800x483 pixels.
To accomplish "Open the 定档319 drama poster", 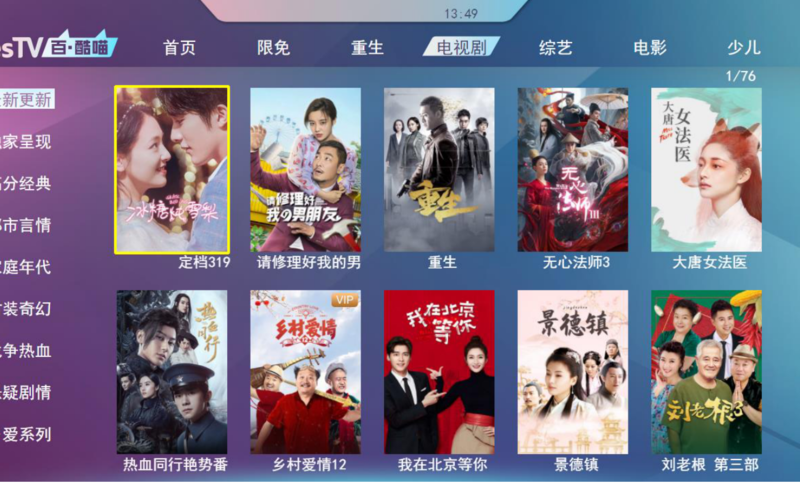I will 172,169.
